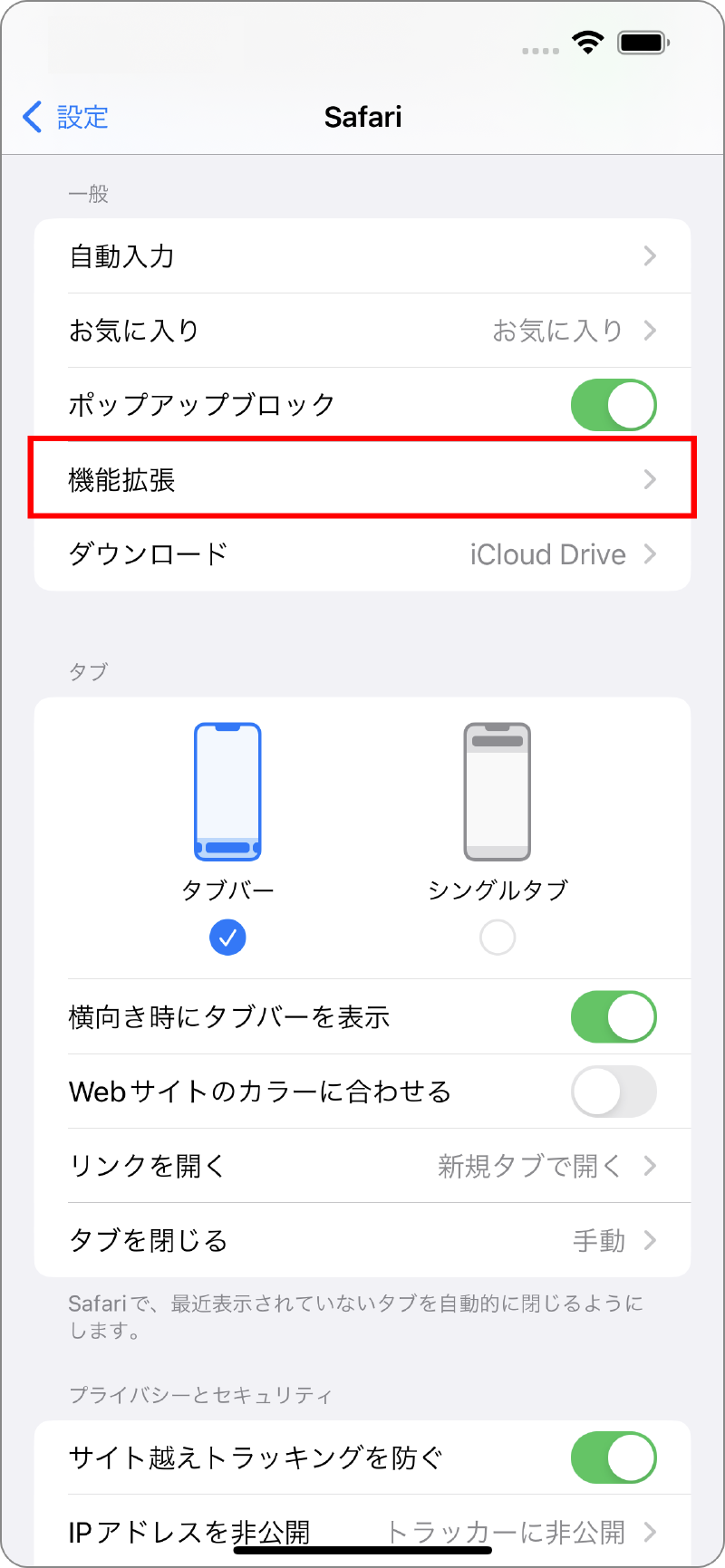This screenshot has width=725, height=1568.
Task: Toggle off サイト越えトラッキングを防ぐ
Action: [614, 1457]
